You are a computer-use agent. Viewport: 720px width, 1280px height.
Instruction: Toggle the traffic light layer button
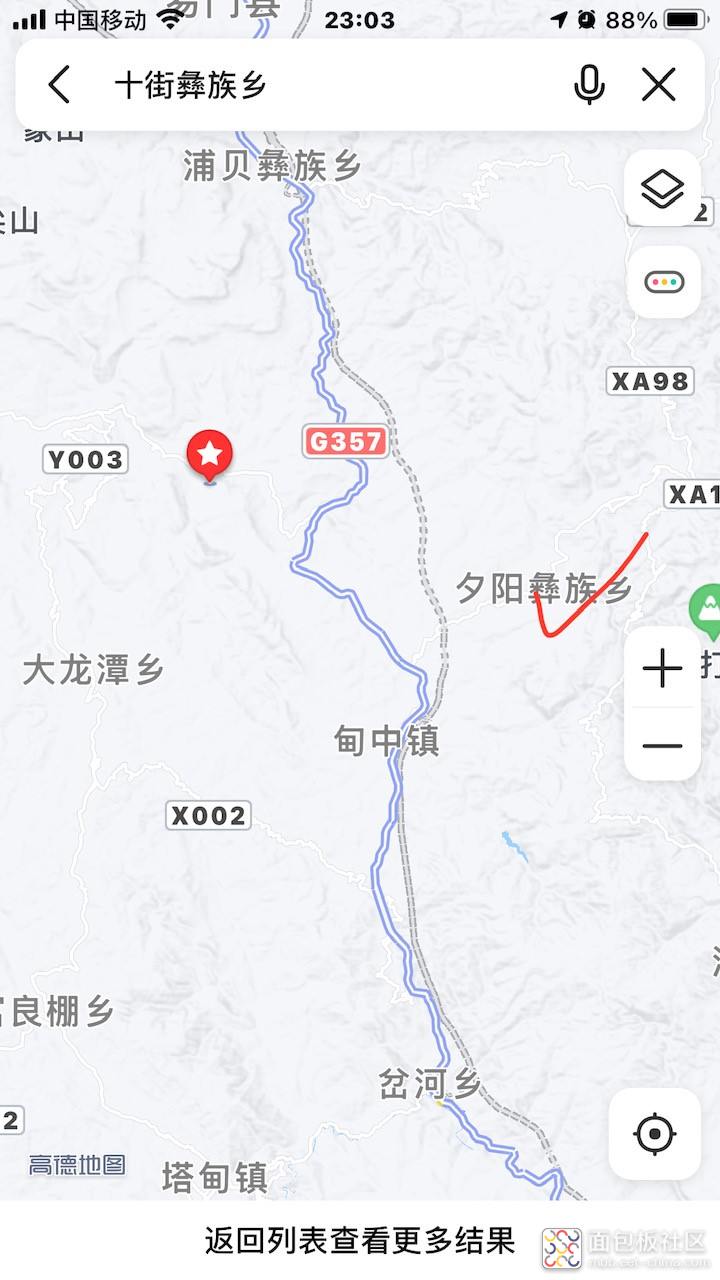662,282
